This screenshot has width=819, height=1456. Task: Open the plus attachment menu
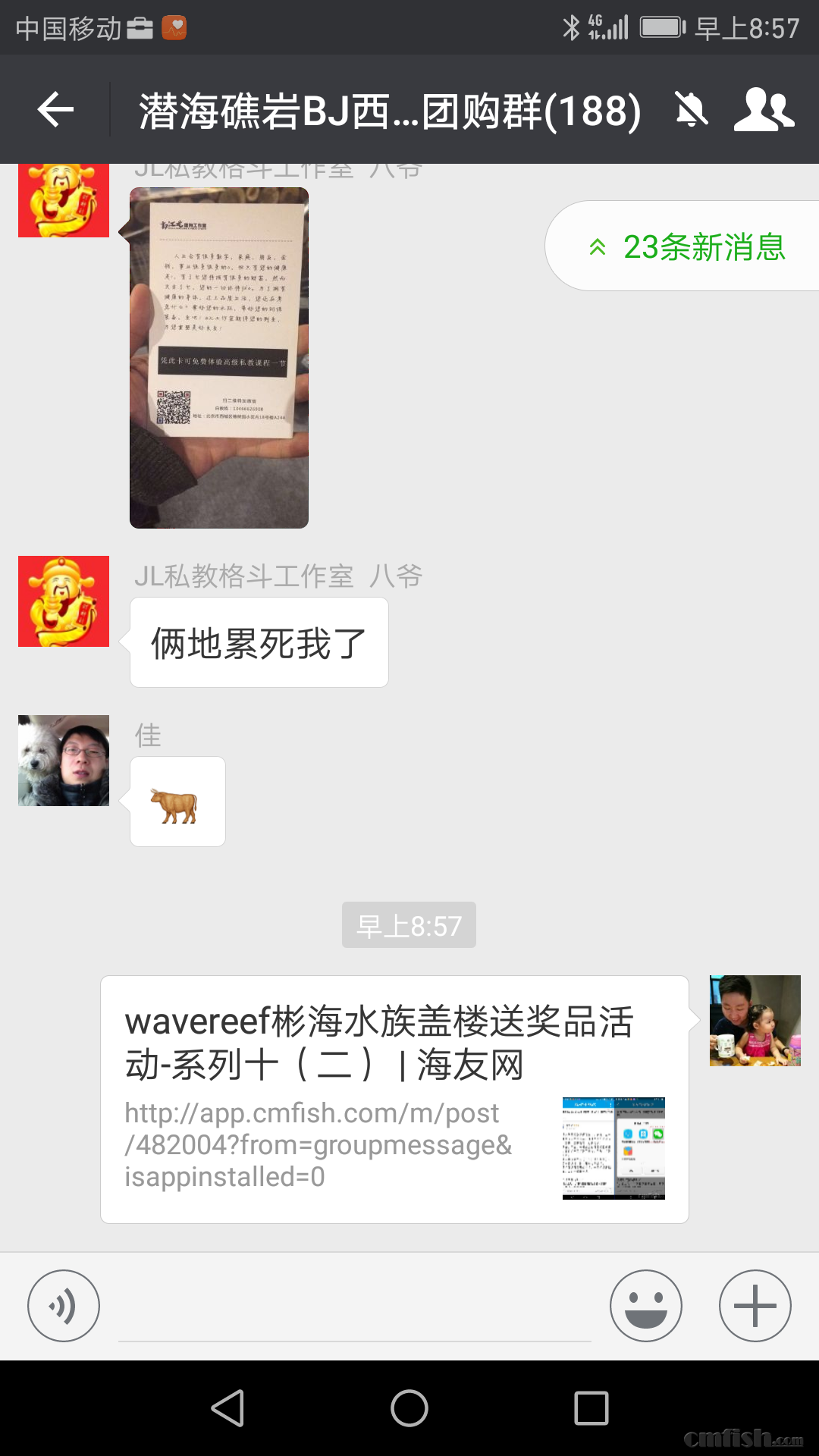(x=755, y=1306)
